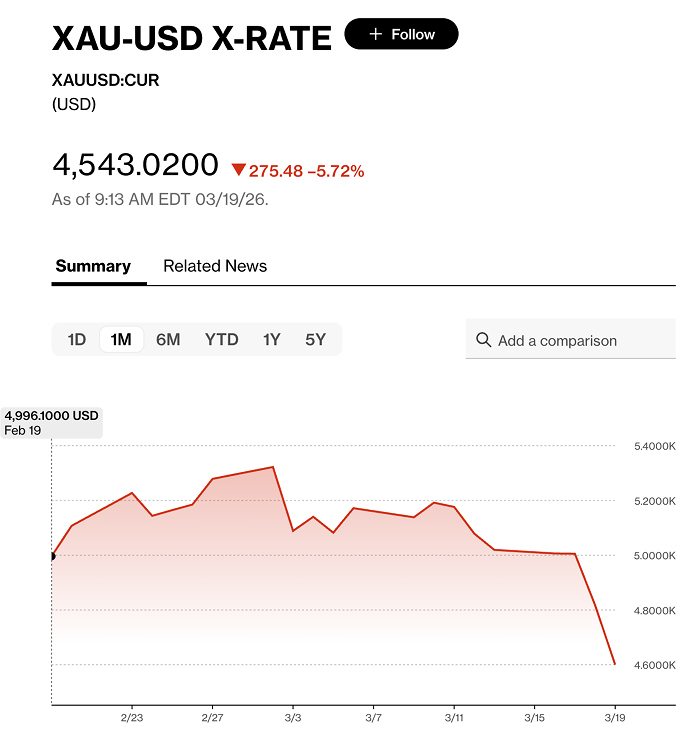Choose the 1Y chart range
This screenshot has height=743, width=700.
tap(272, 340)
